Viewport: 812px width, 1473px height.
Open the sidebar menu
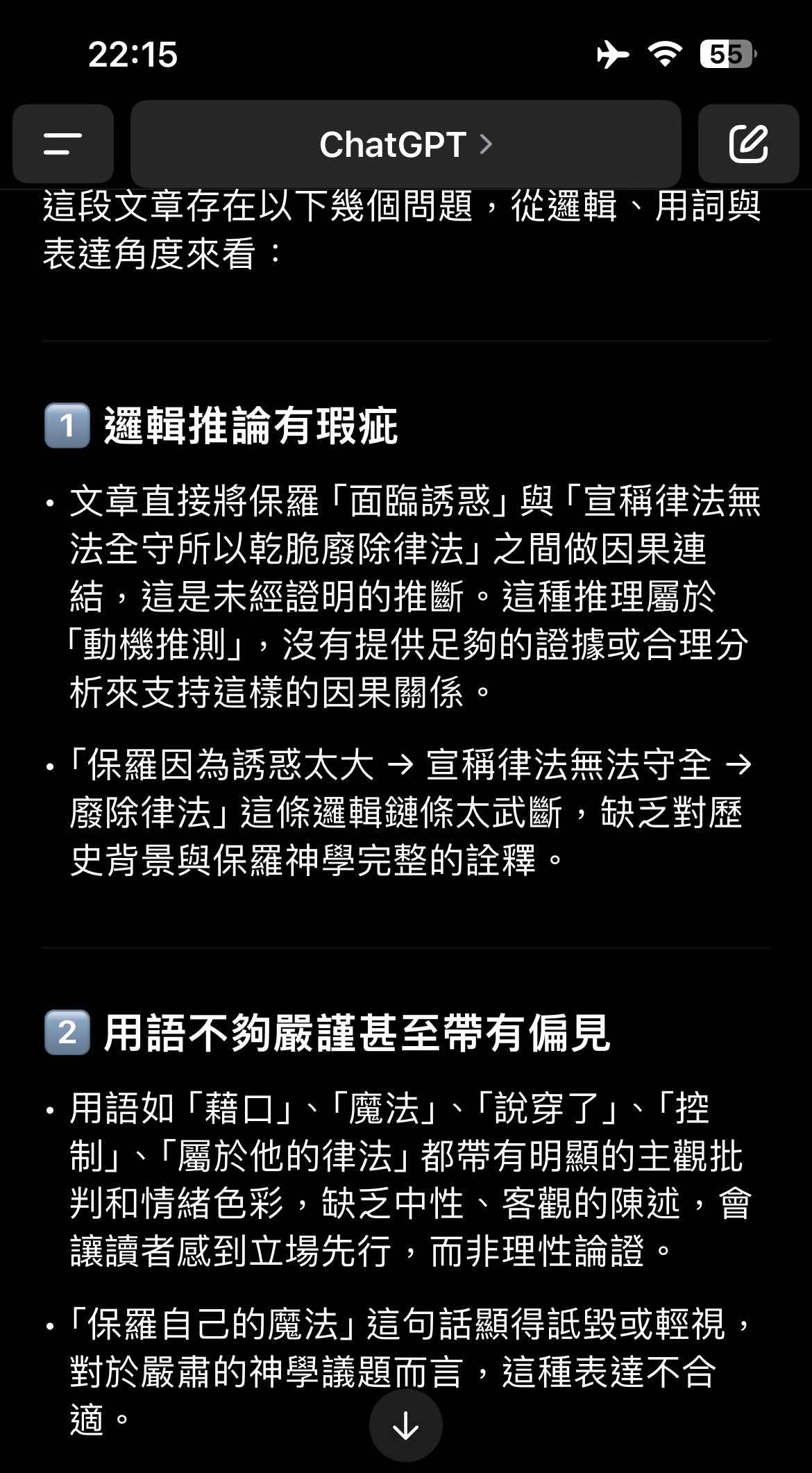pyautogui.click(x=63, y=144)
